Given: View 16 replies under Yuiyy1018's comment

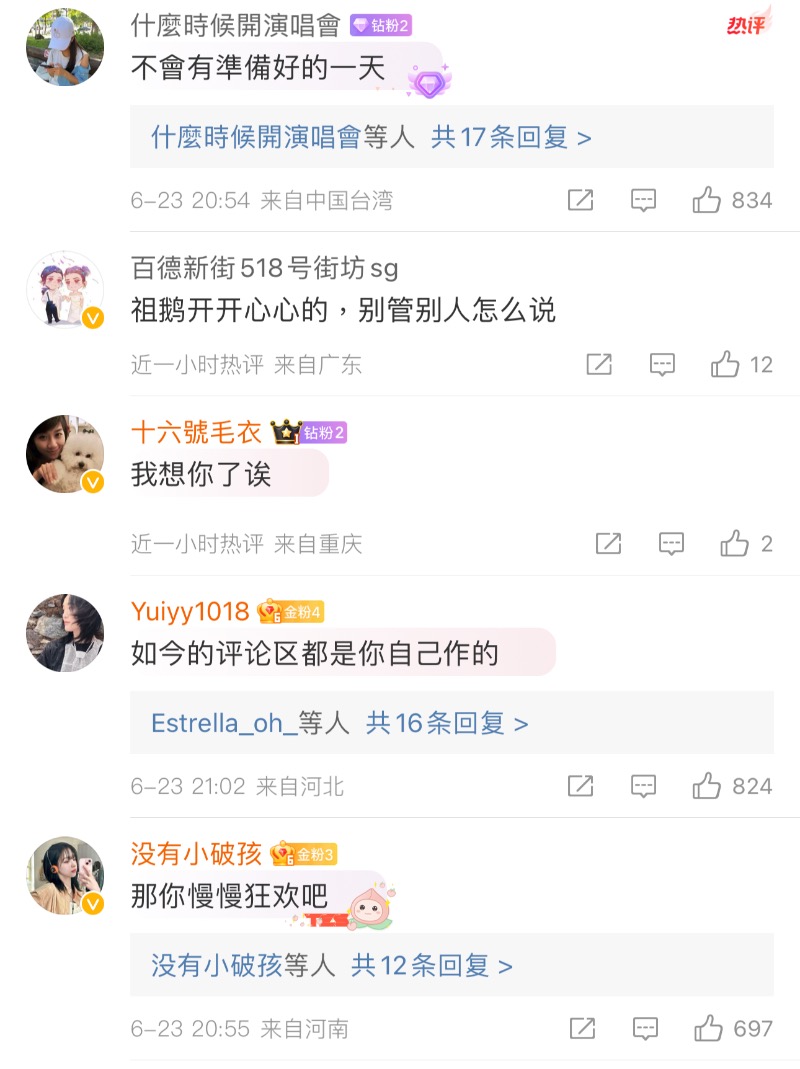Looking at the screenshot, I should click(446, 723).
